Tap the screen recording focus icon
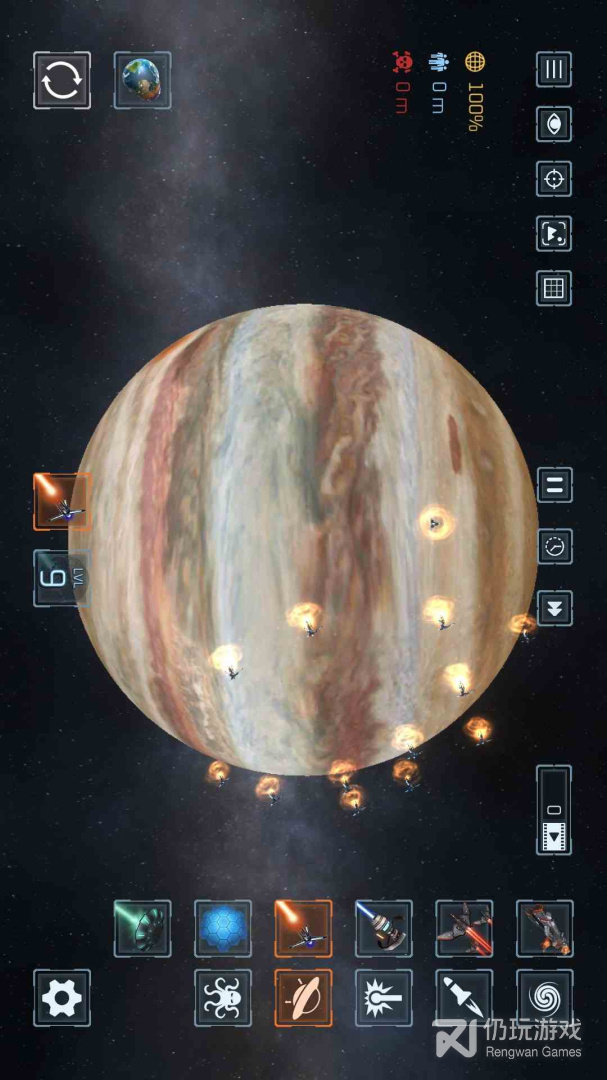The width and height of the screenshot is (607, 1080). click(x=554, y=233)
